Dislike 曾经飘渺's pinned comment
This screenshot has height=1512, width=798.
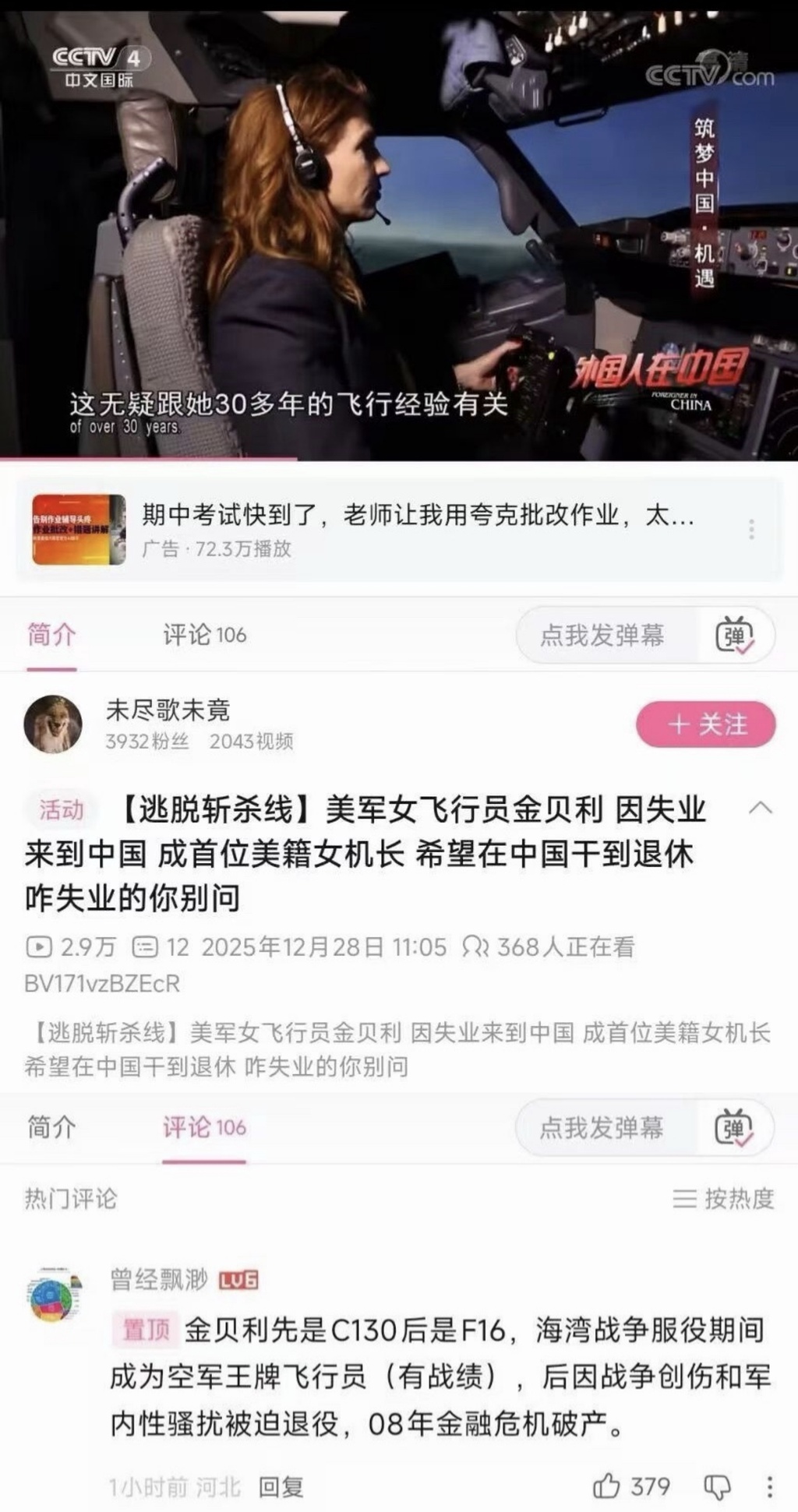716,1486
